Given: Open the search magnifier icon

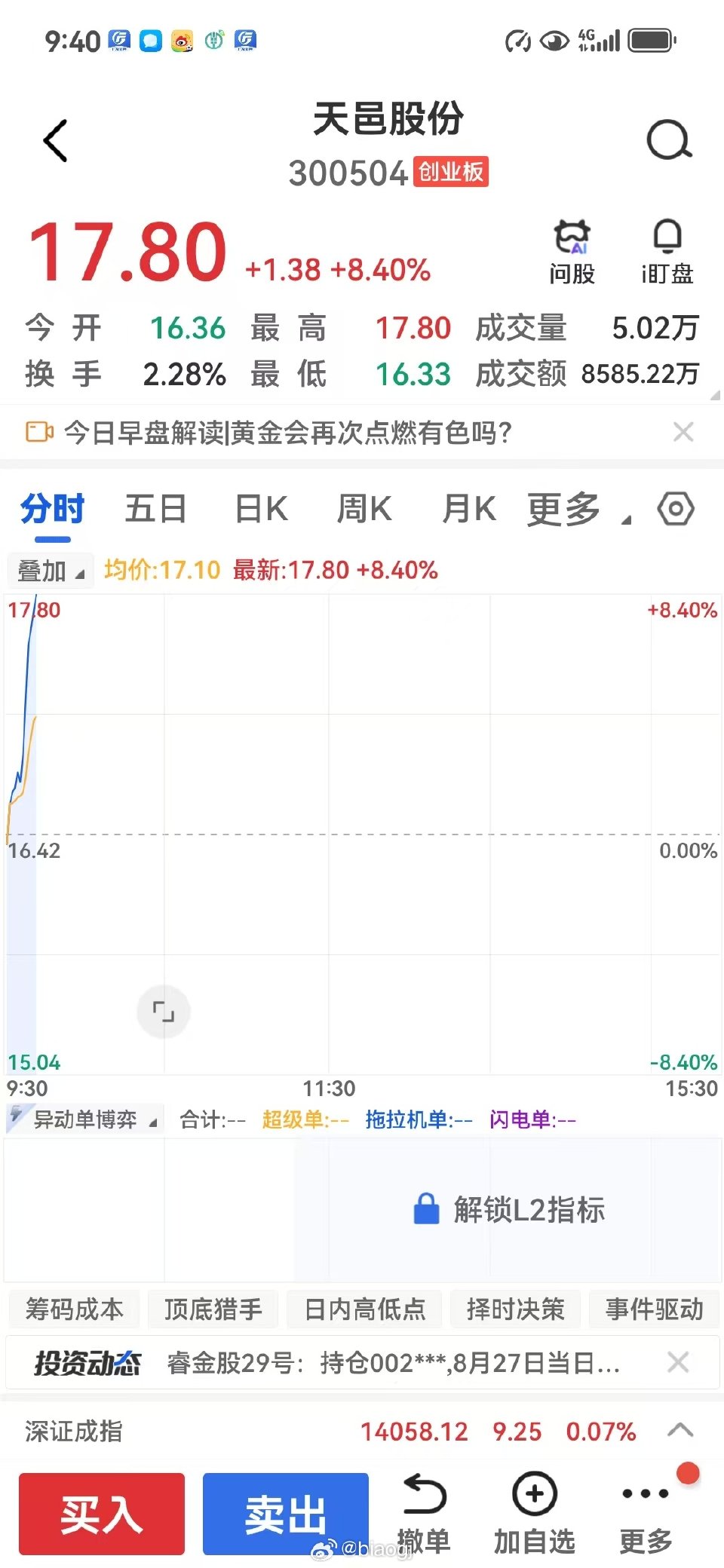Looking at the screenshot, I should (x=669, y=140).
